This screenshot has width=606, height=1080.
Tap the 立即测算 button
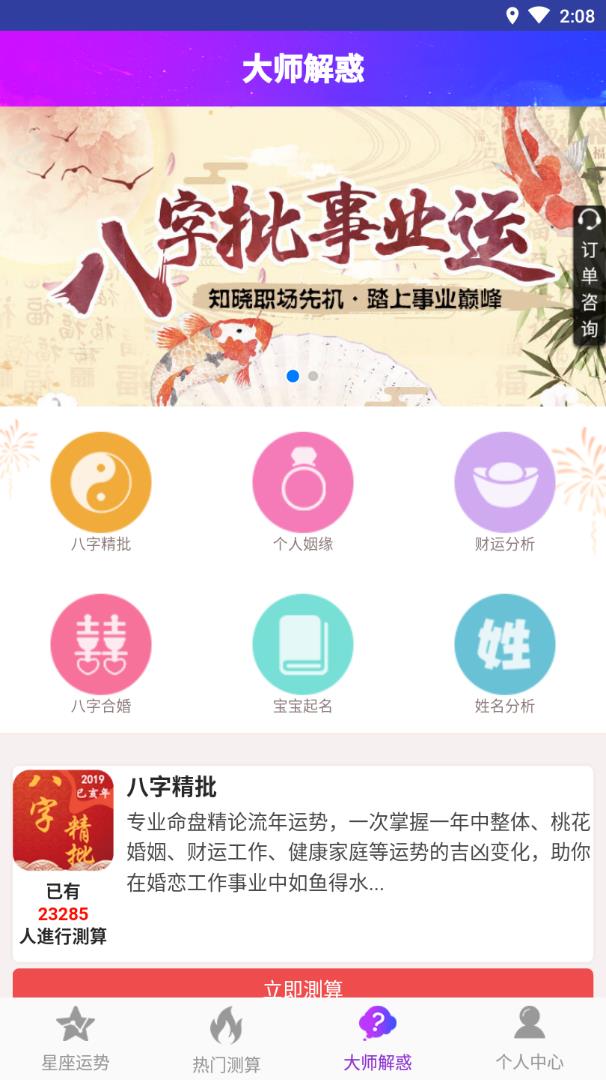[303, 985]
